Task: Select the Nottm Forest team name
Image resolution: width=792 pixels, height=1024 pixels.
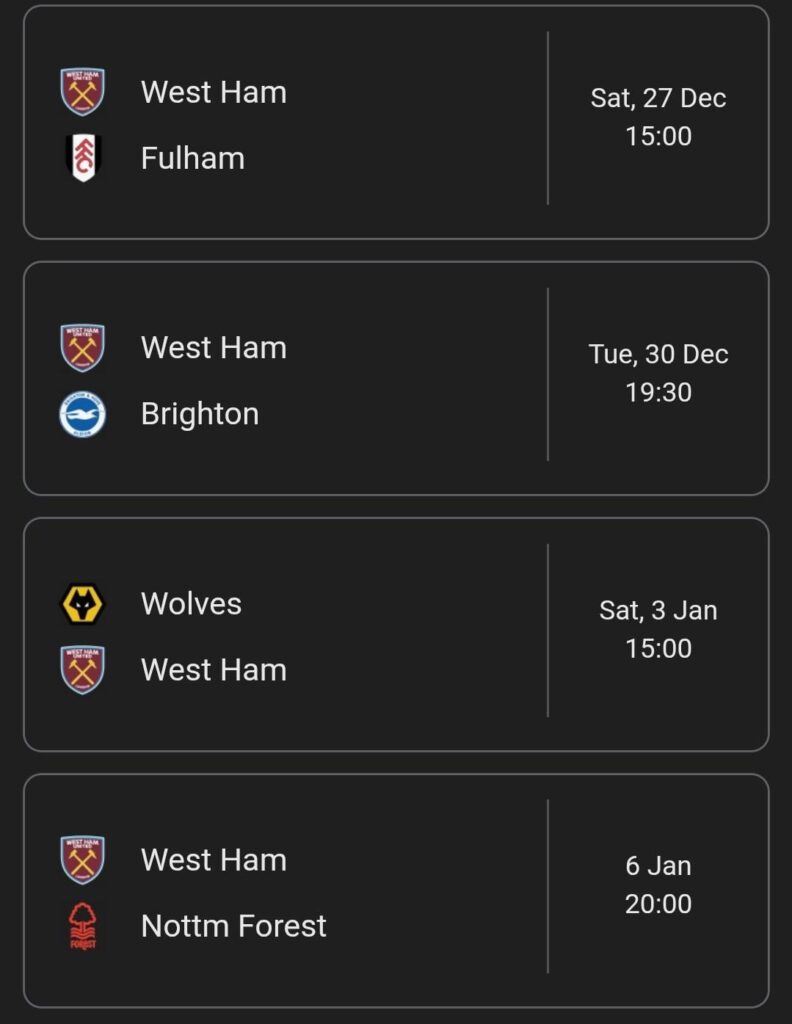Action: [233, 926]
